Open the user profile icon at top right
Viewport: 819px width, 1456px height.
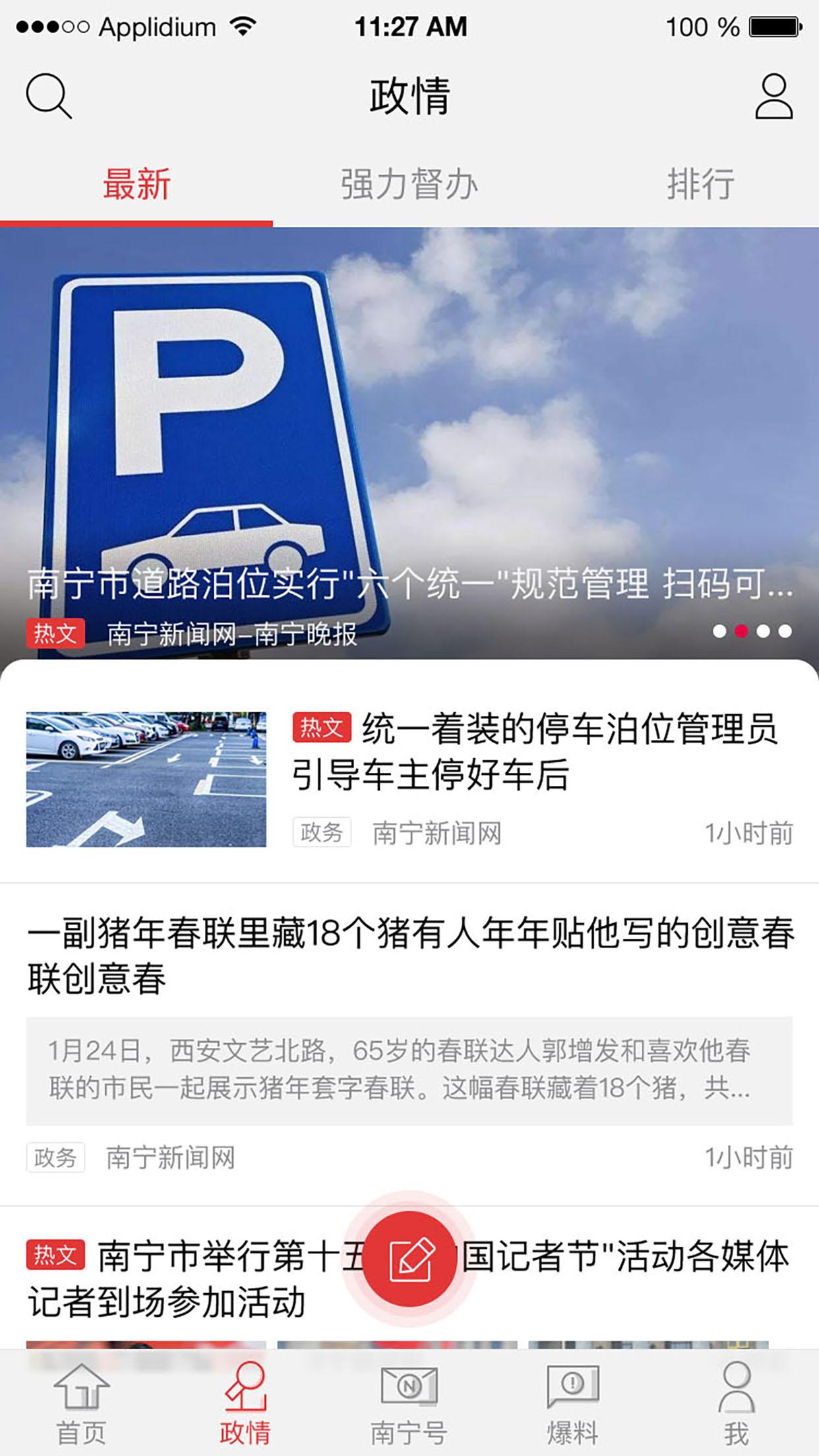tap(772, 96)
